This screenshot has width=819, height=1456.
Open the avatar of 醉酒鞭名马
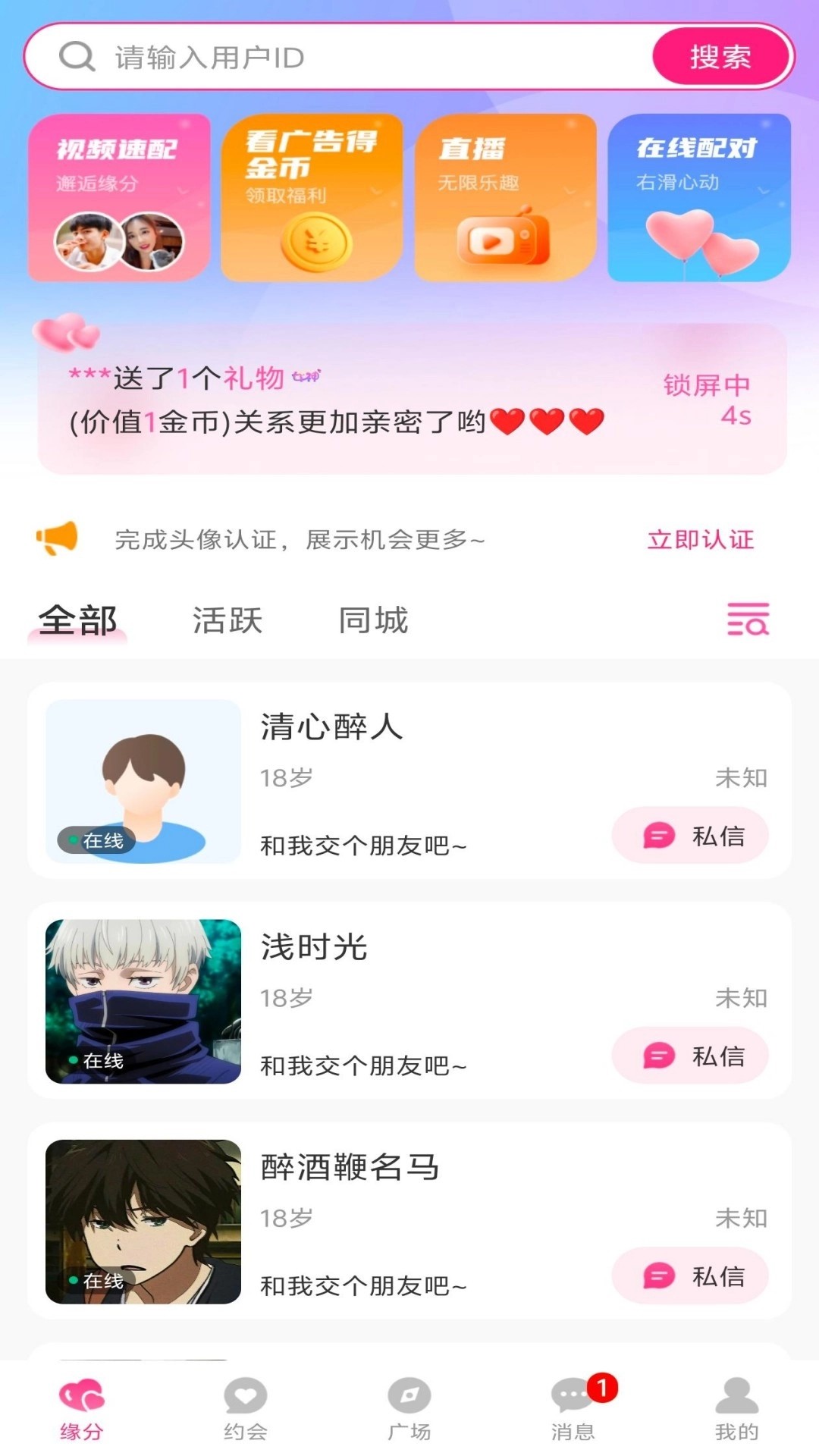tap(141, 1222)
